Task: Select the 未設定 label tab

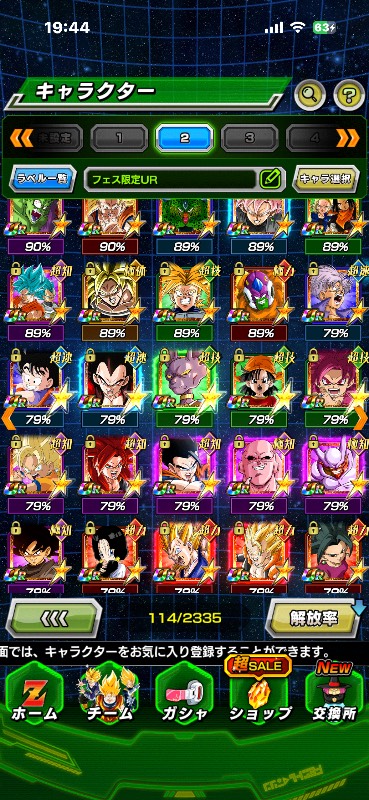Action: pyautogui.click(x=53, y=137)
